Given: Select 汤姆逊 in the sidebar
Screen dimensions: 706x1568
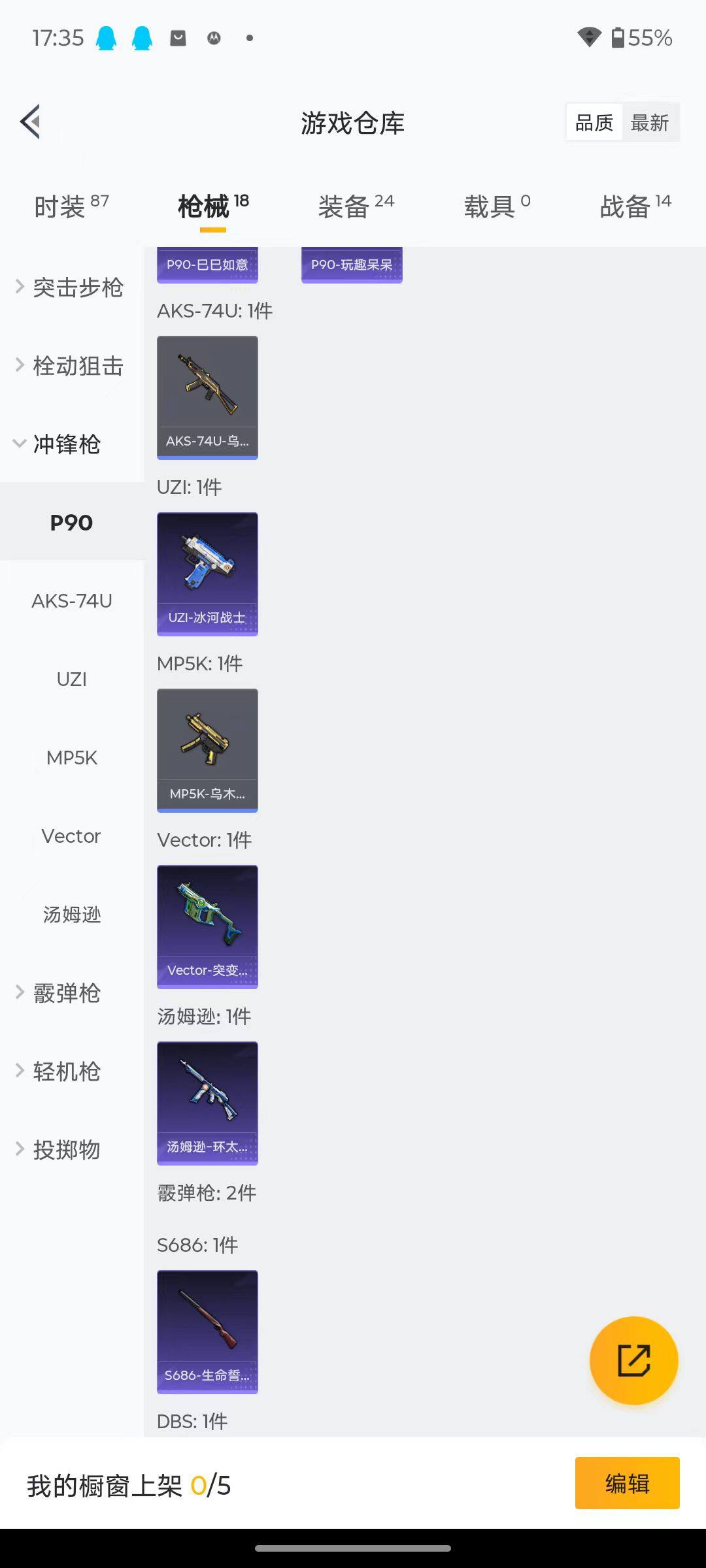Looking at the screenshot, I should (x=72, y=915).
